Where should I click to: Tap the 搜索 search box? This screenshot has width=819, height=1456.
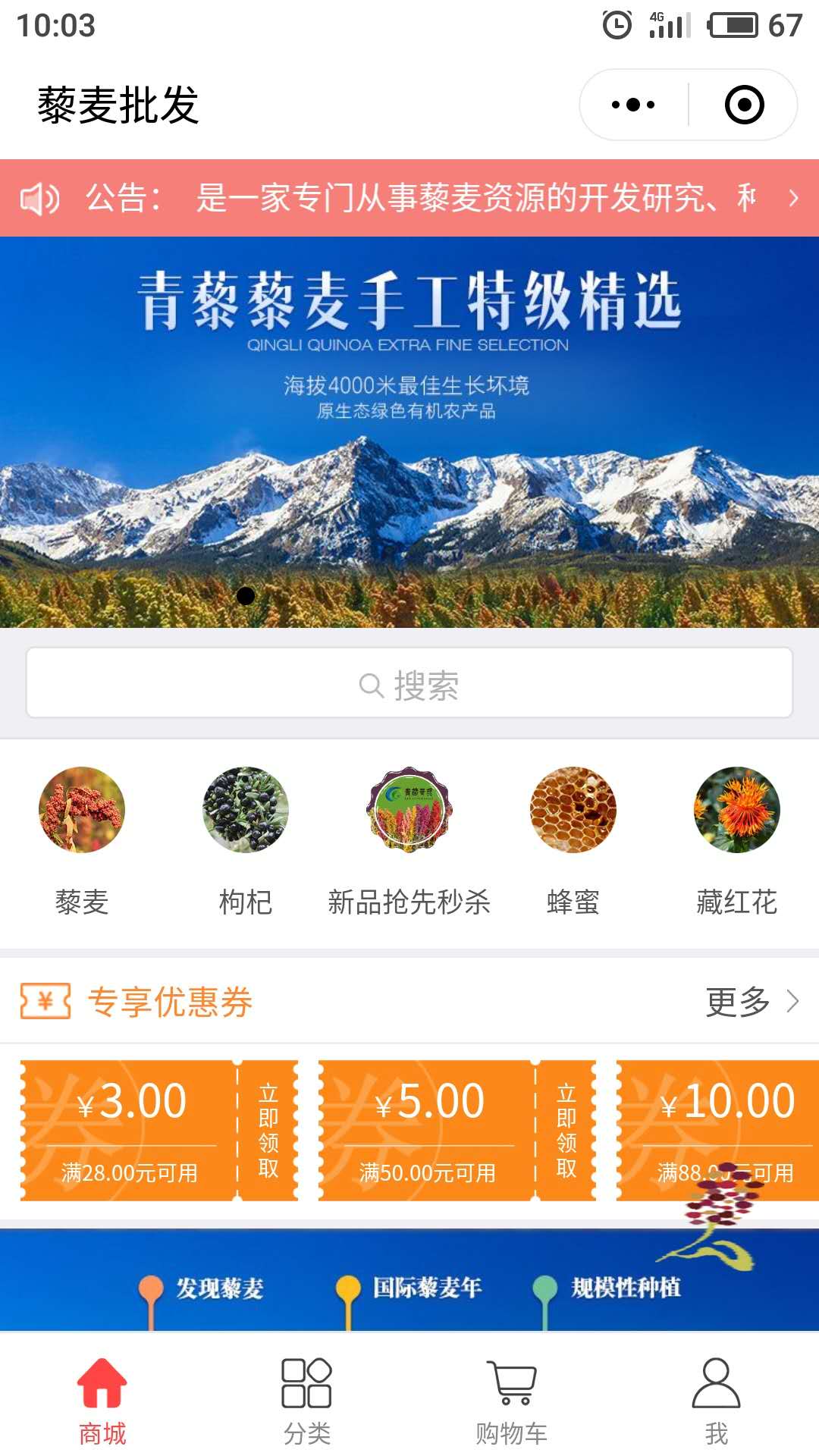pyautogui.click(x=409, y=683)
